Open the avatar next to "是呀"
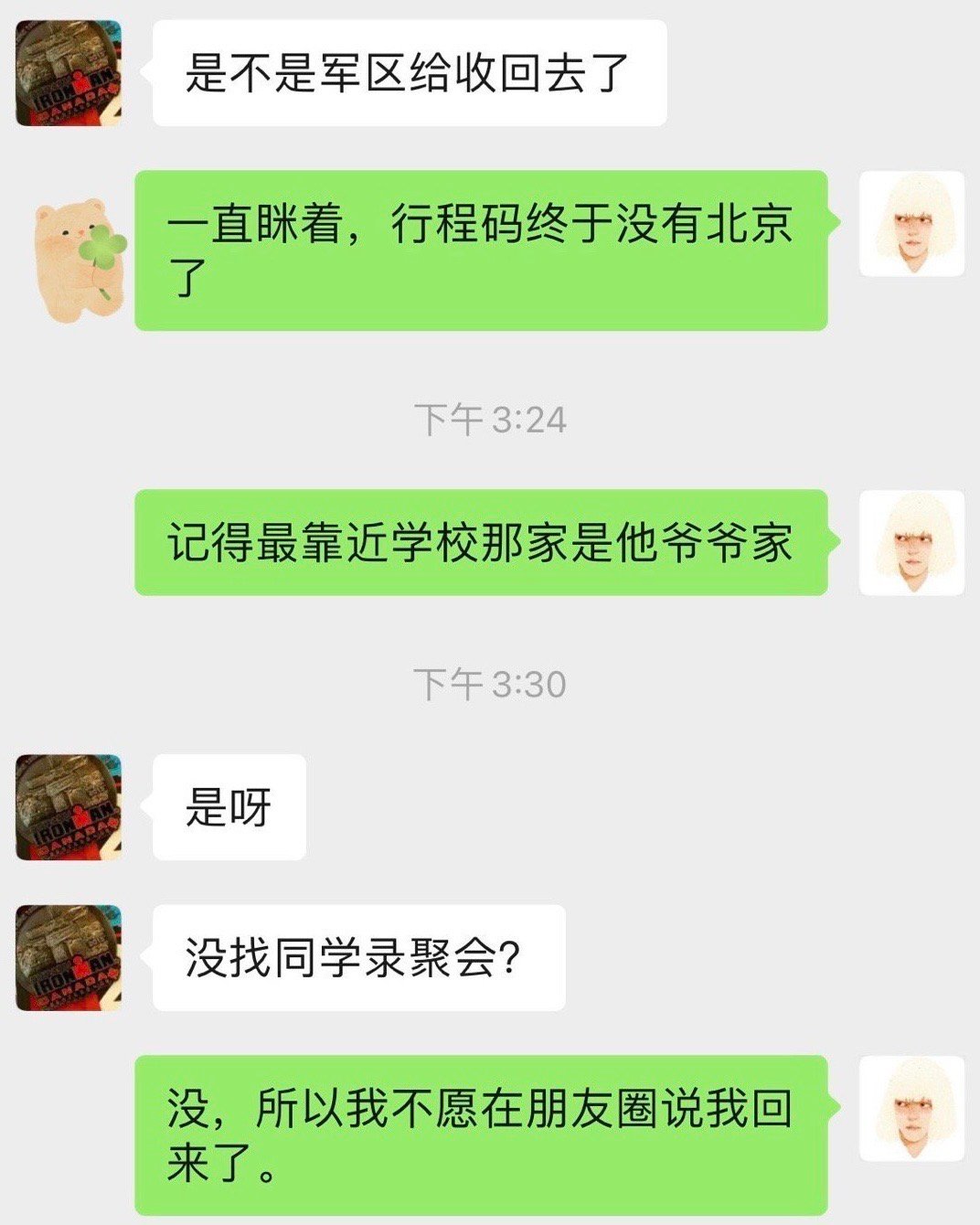This screenshot has width=980, height=1225. click(69, 807)
